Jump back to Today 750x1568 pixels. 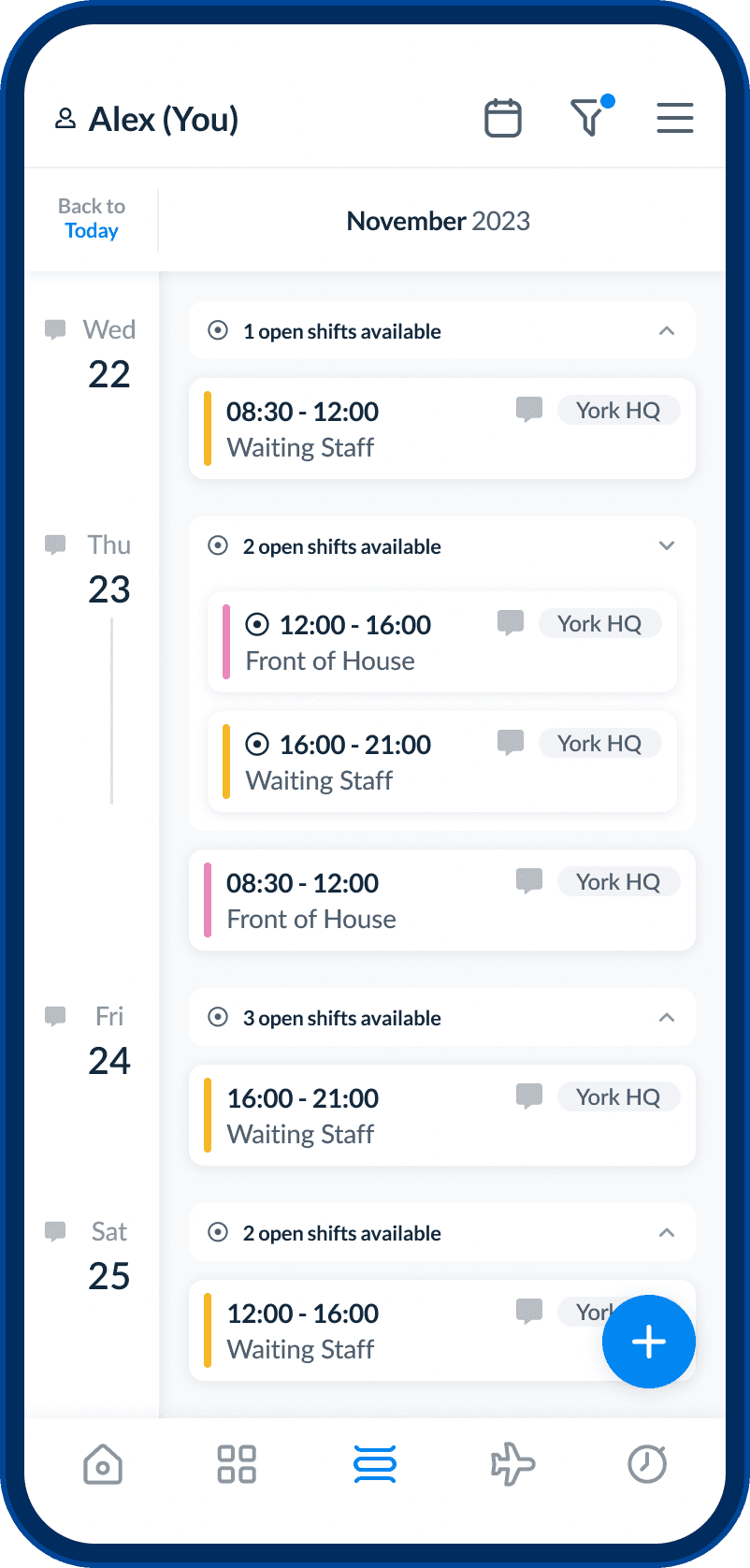[x=92, y=219]
